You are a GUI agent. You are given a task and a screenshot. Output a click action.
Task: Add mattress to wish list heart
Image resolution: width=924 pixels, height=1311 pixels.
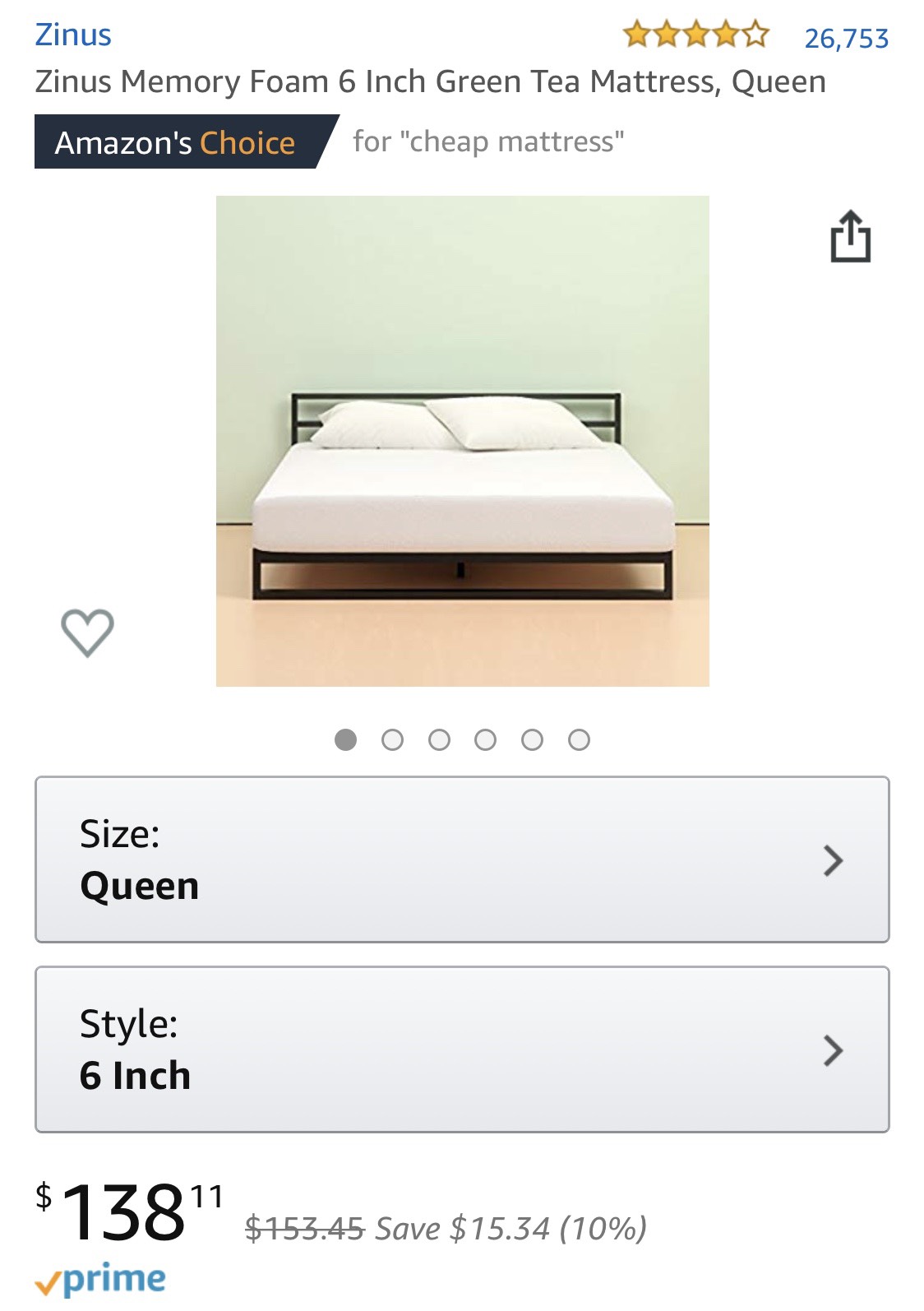click(x=87, y=632)
